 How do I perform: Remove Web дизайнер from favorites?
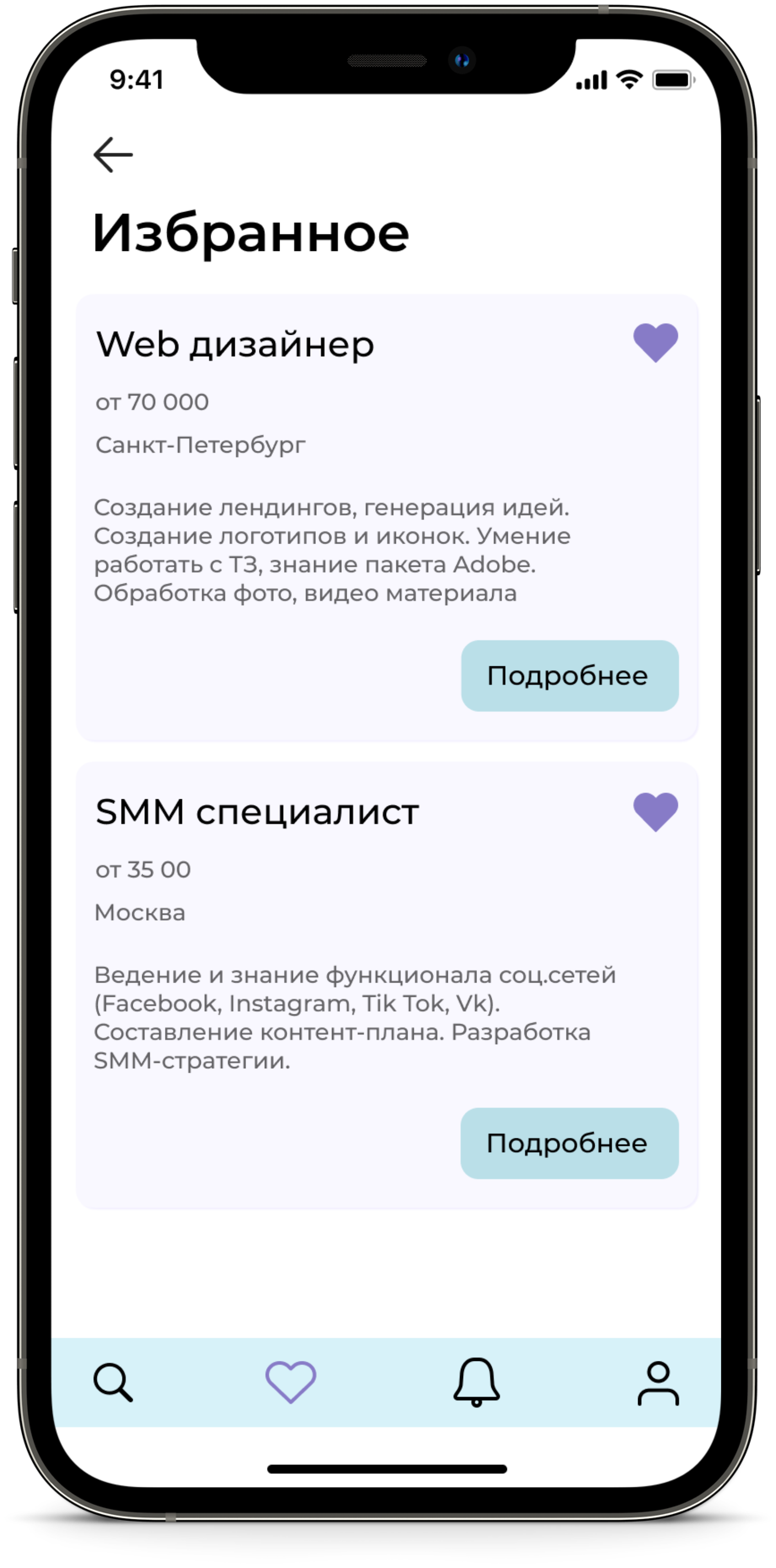[655, 343]
